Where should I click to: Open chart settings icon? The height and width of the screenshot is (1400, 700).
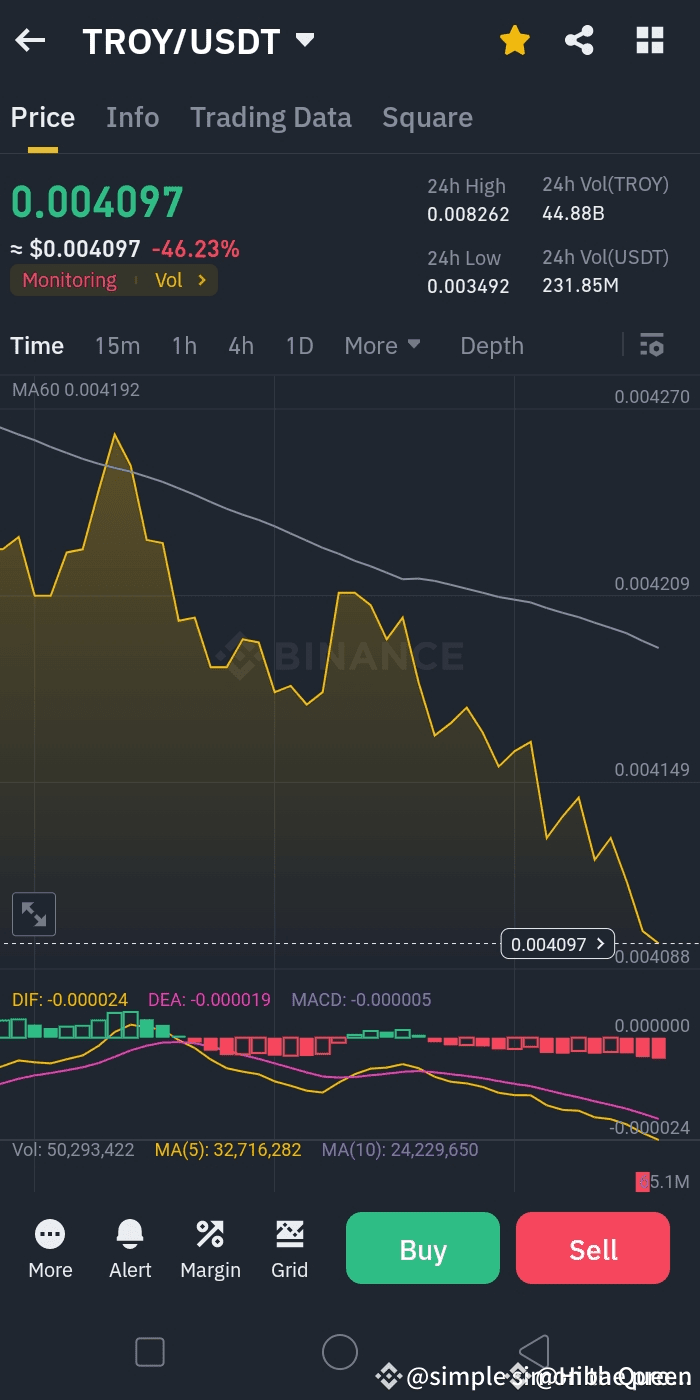click(651, 346)
